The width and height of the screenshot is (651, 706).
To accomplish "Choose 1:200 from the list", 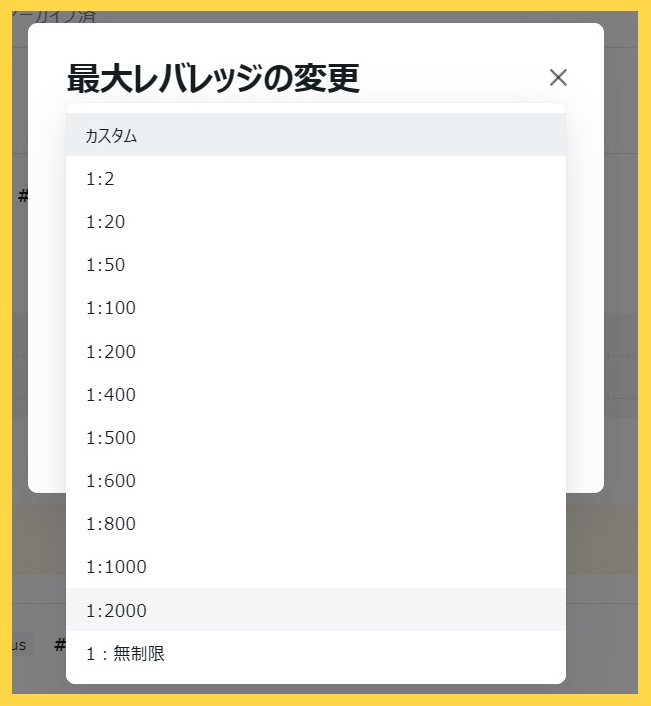I will [x=110, y=352].
